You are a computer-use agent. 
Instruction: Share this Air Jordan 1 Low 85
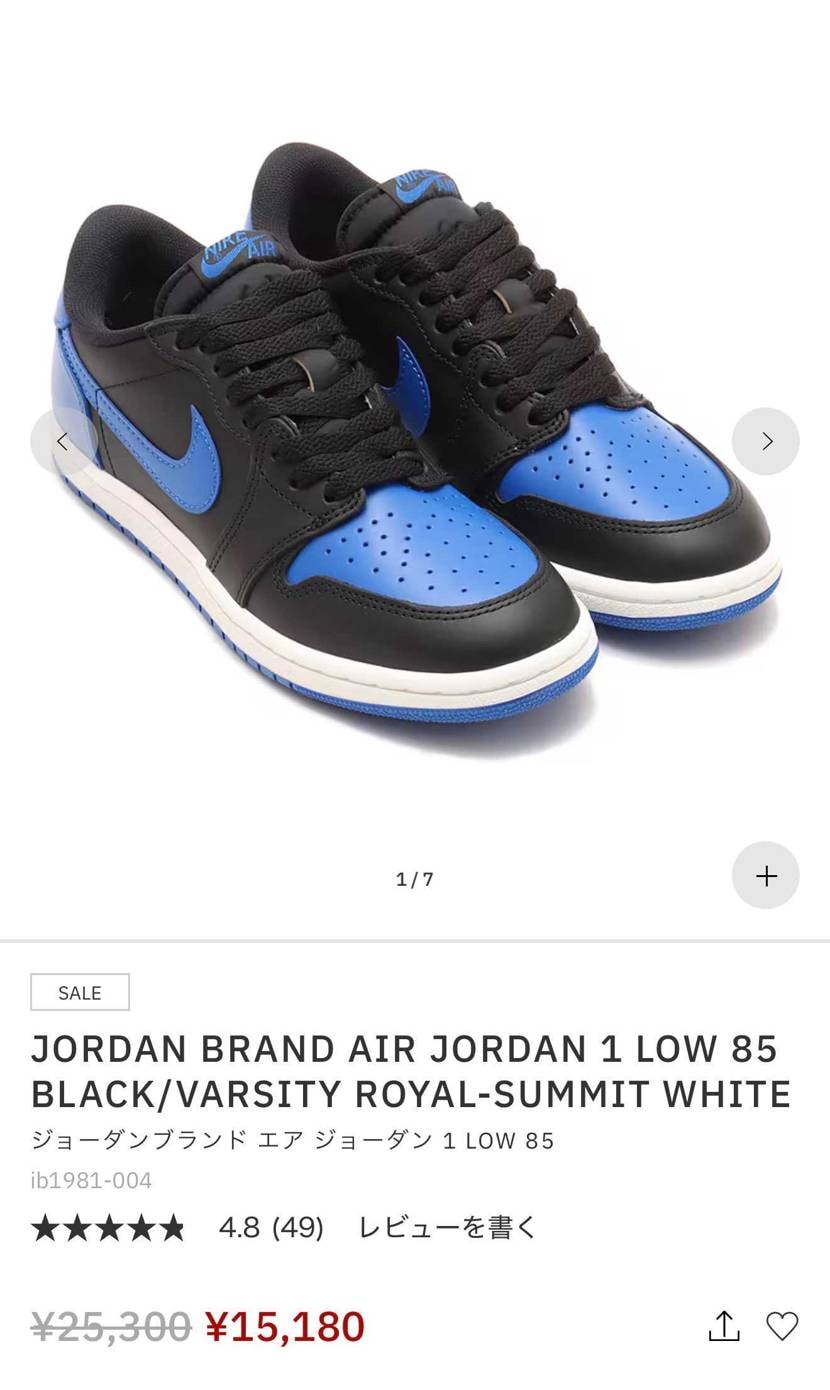(x=723, y=1326)
